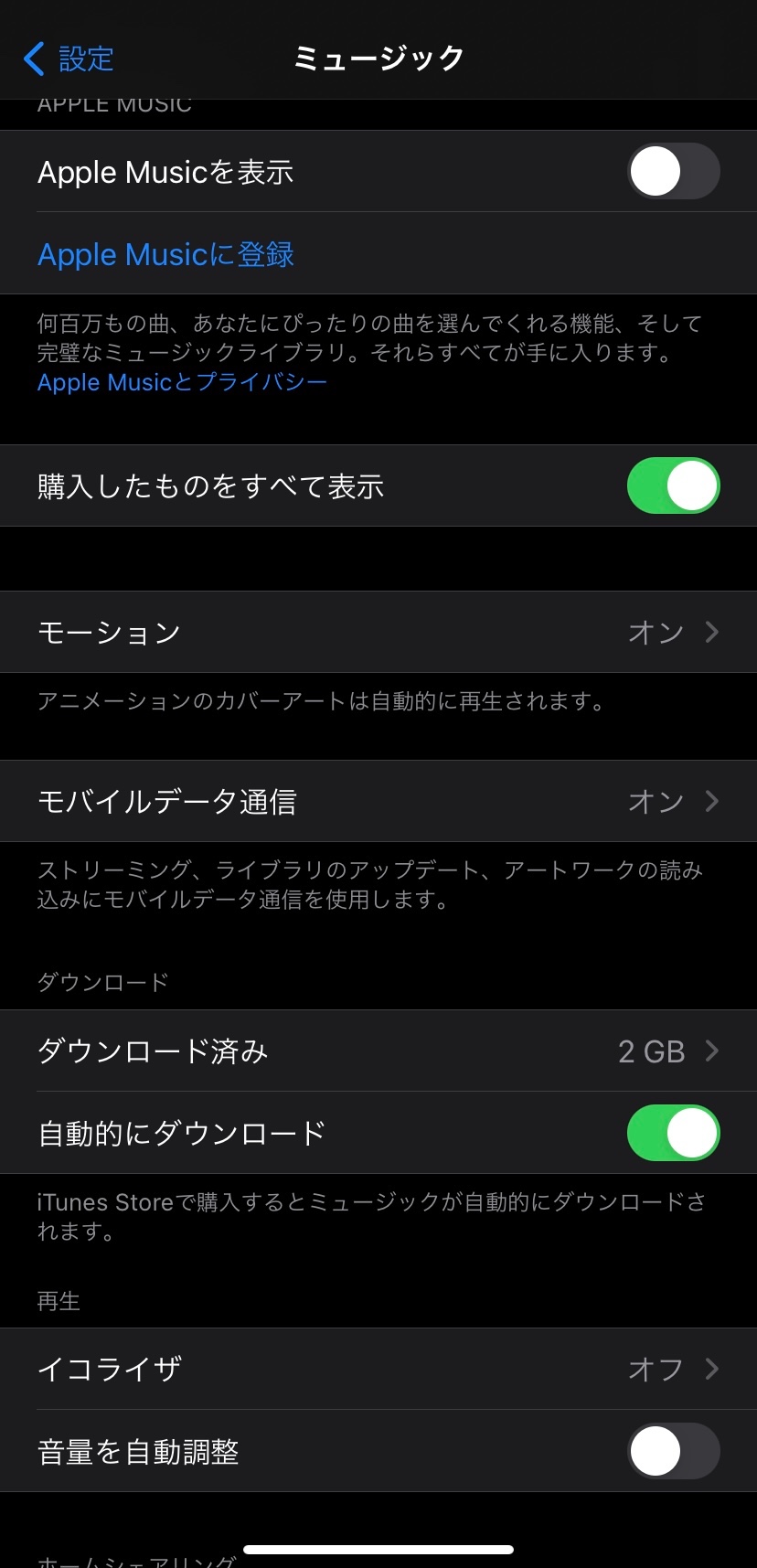This screenshot has height=1568, width=757.
Task: Open the イコライザ setting
Action: tap(378, 1369)
